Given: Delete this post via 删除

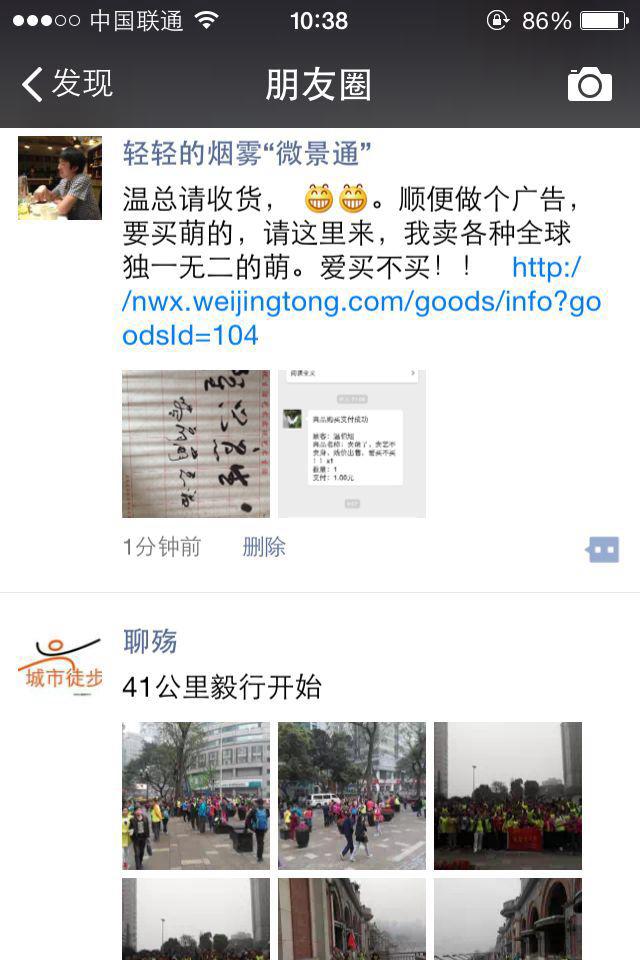Looking at the screenshot, I should [264, 547].
